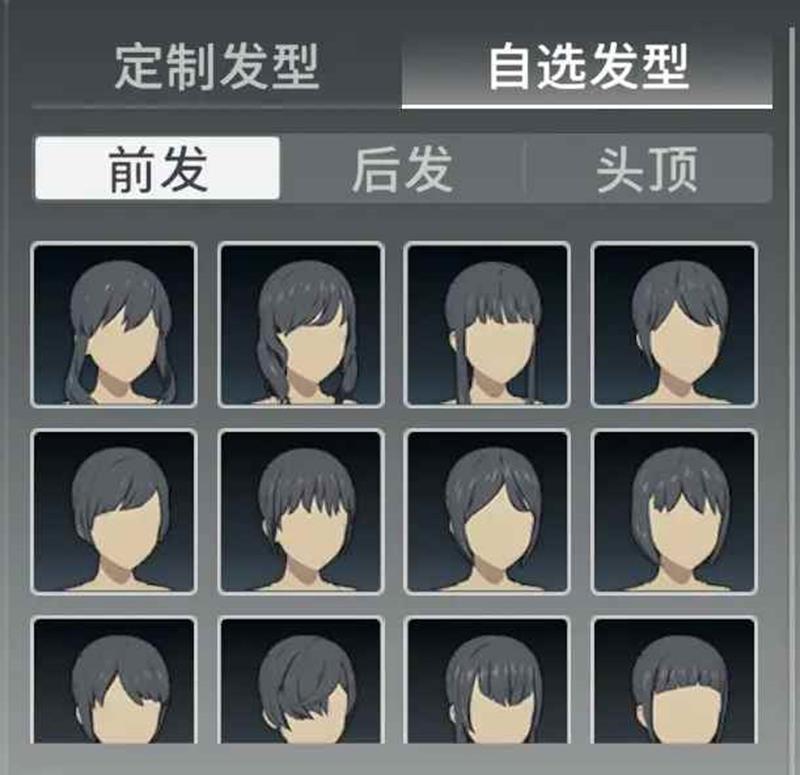The image size is (800, 775).
Task: Switch to the 定制发型 tab
Action: (x=216, y=68)
